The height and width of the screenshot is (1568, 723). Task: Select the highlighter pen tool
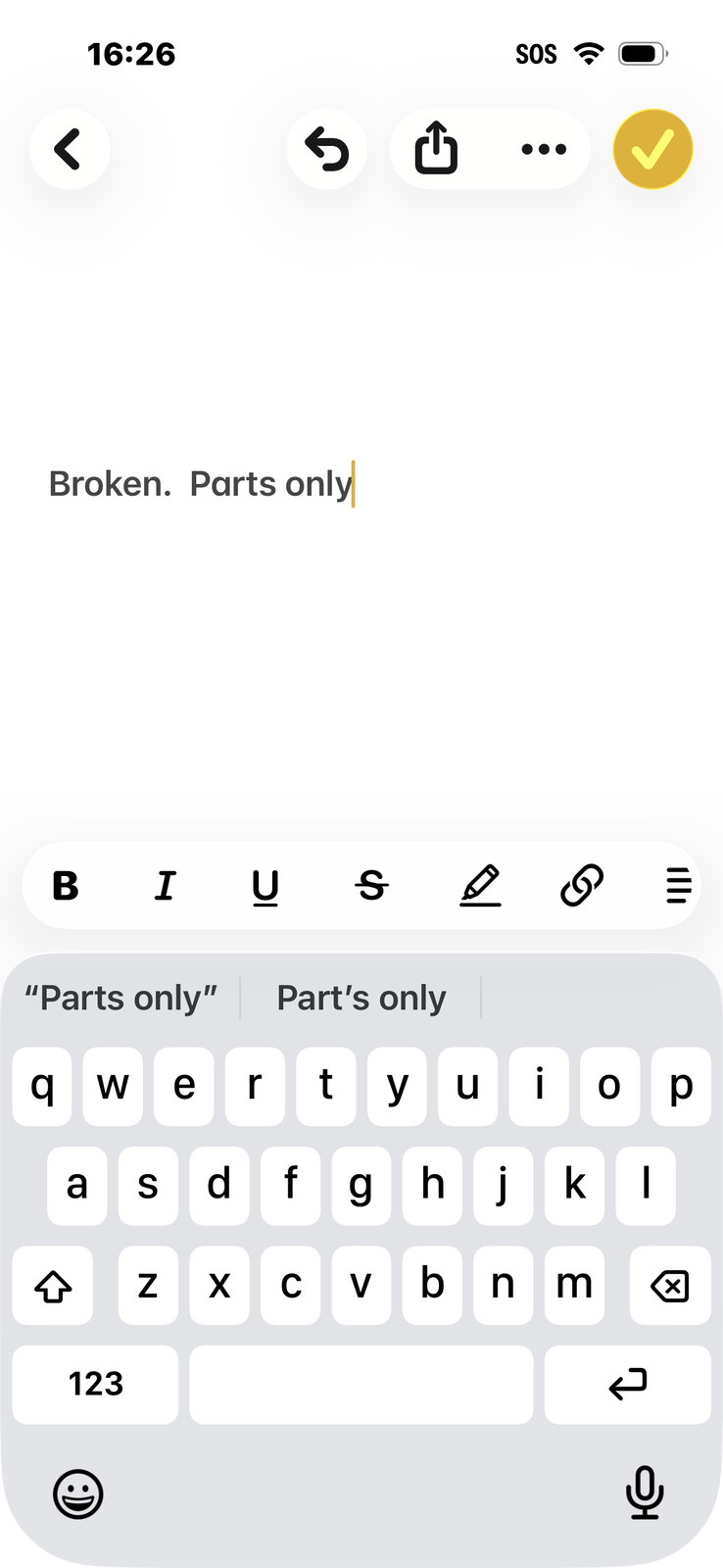coord(480,886)
